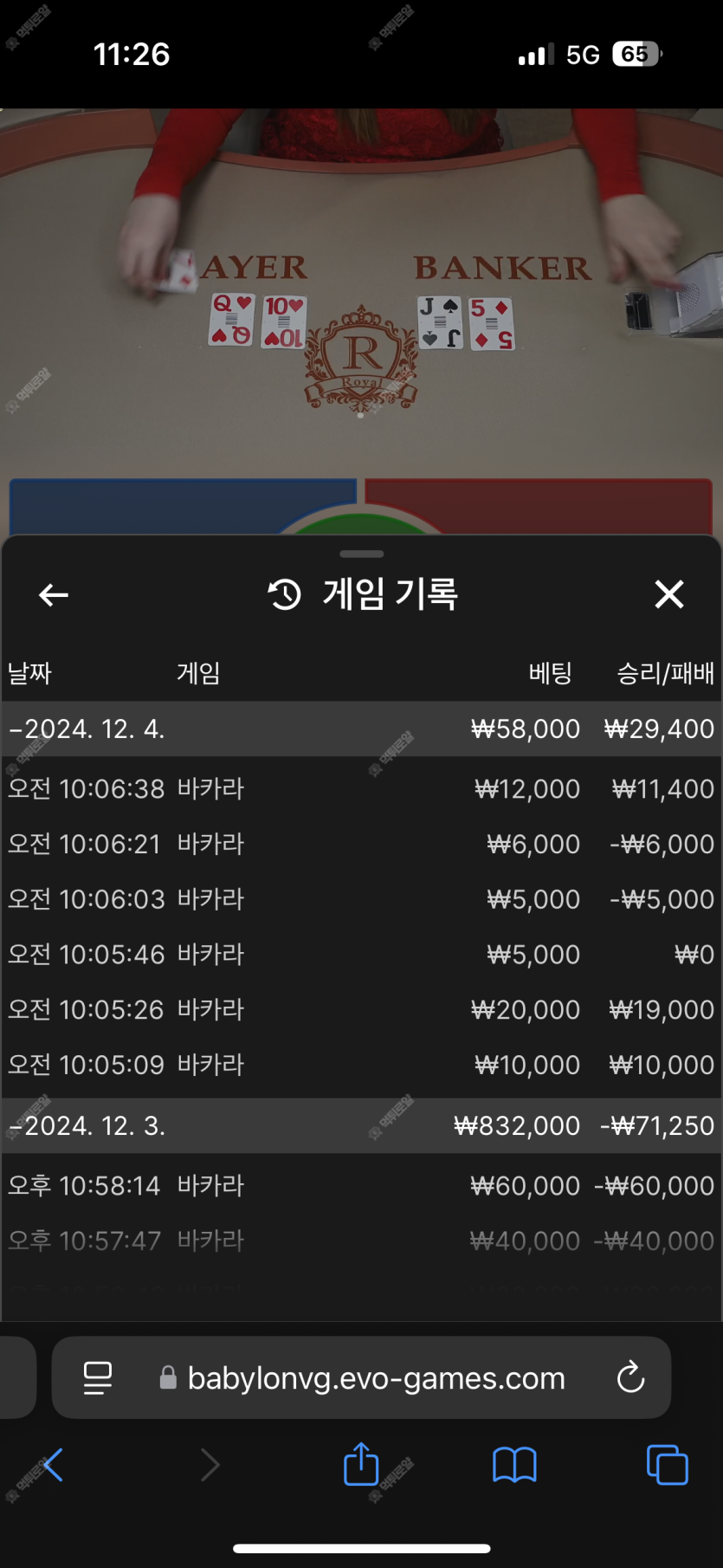The width and height of the screenshot is (723, 1568).
Task: Open the 10:05:09 baccarat round details
Action: pos(360,1065)
